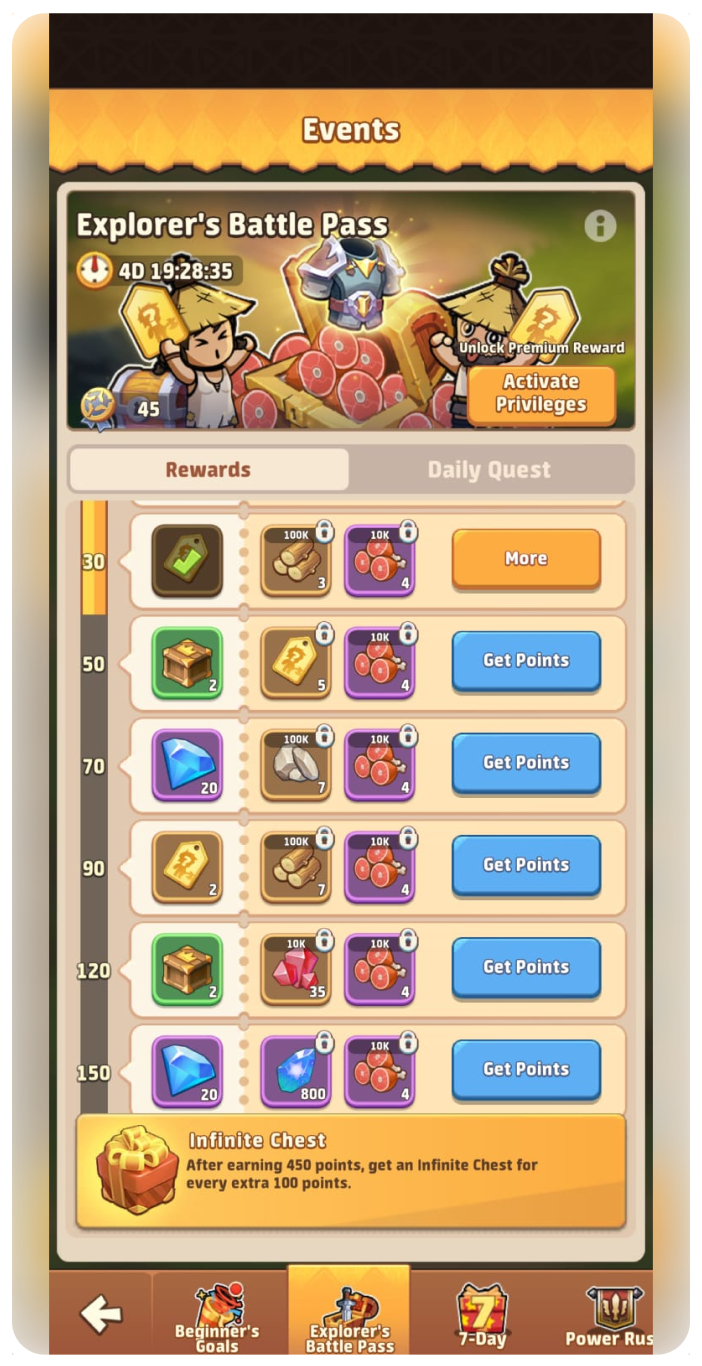Switch to the Power Rush event

click(608, 1314)
